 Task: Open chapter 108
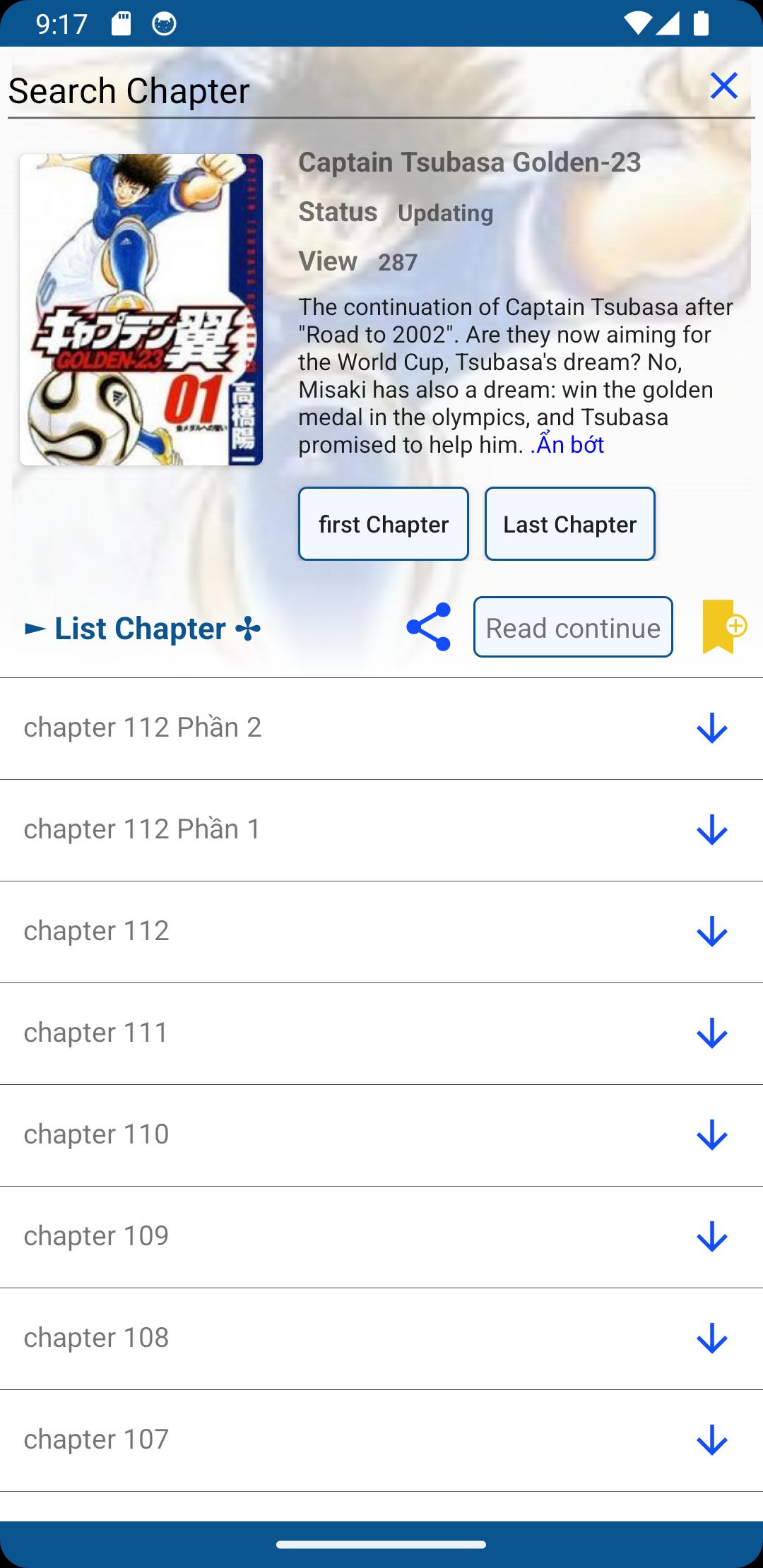[96, 1338]
